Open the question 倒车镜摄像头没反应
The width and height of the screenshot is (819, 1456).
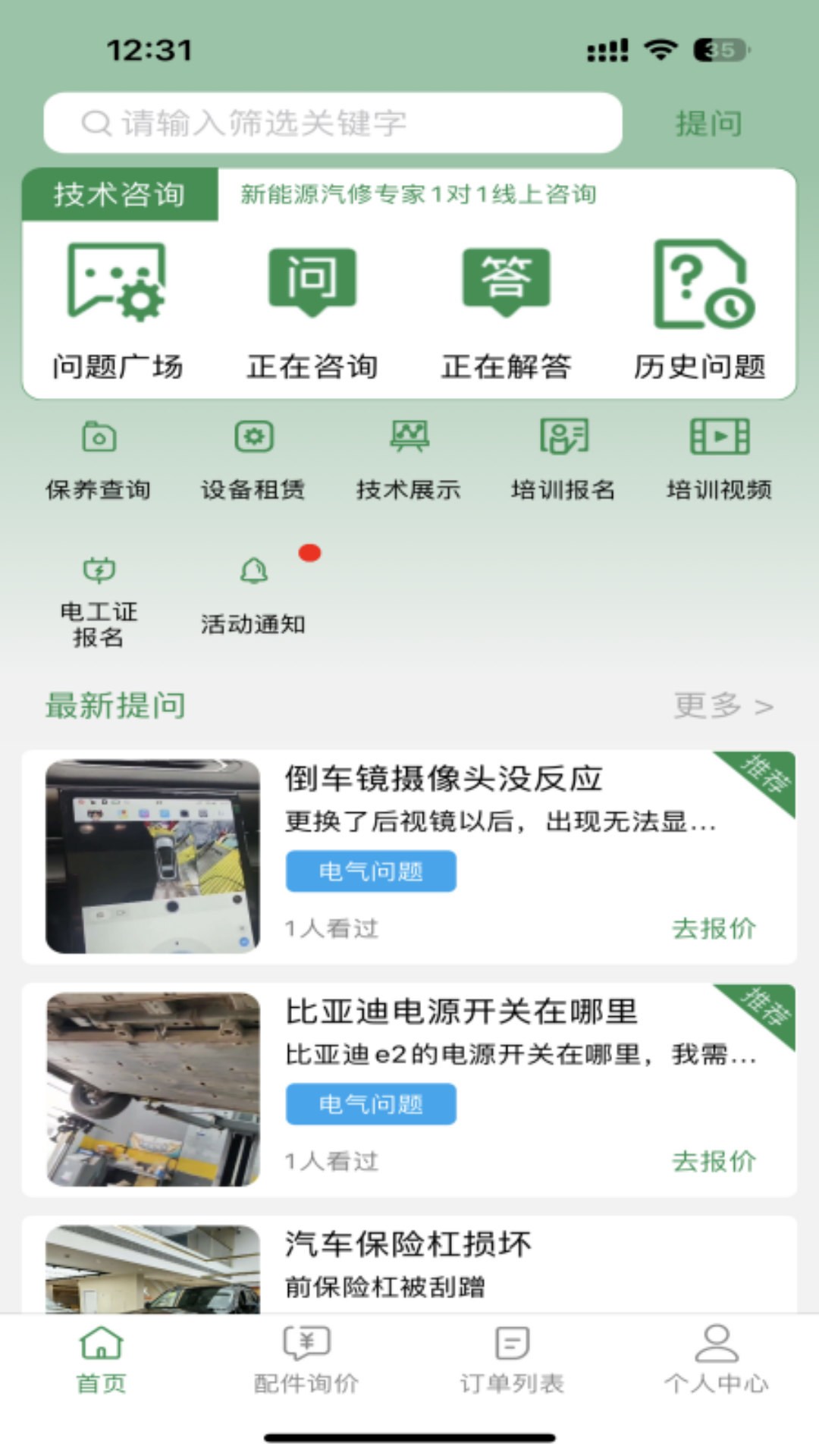point(409,857)
